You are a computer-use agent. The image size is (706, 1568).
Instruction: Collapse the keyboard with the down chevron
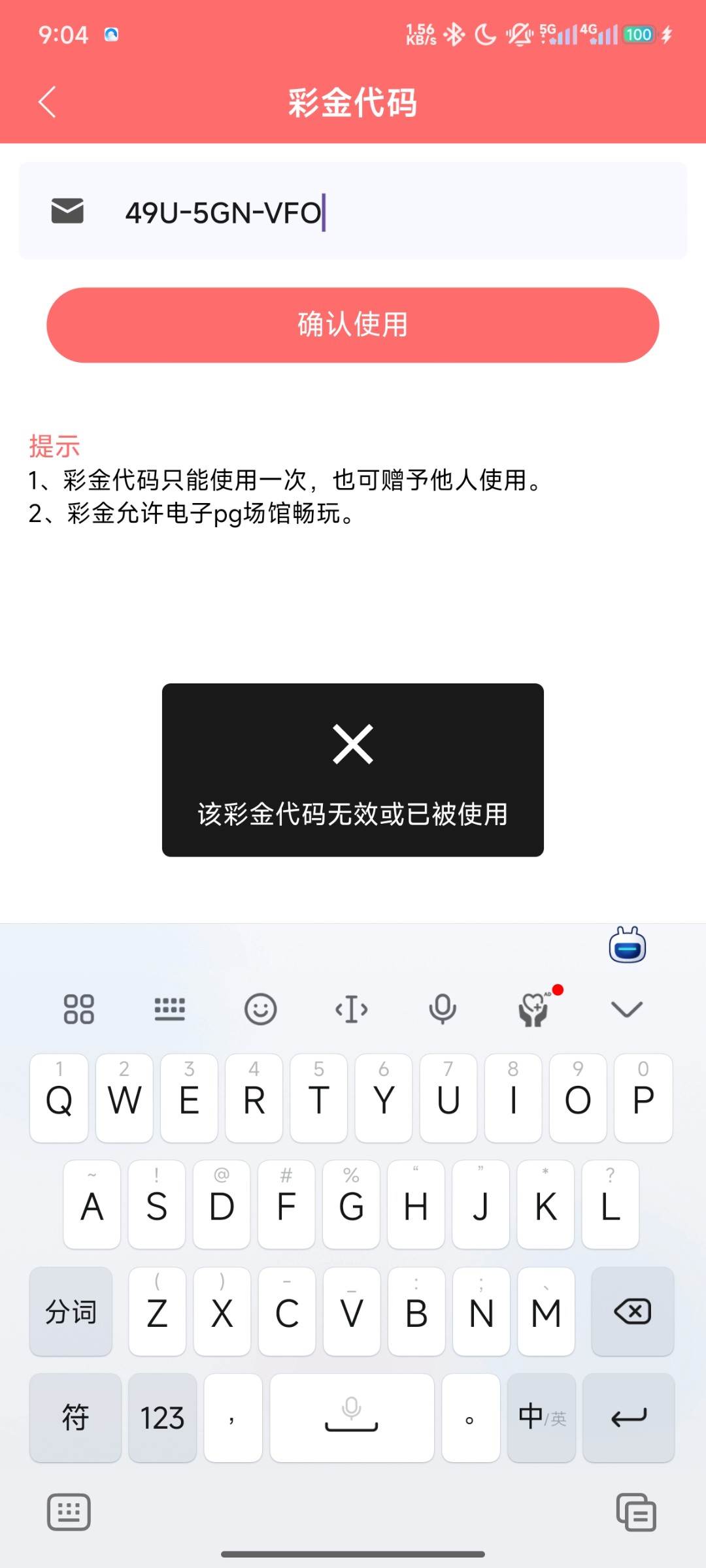[x=627, y=1009]
